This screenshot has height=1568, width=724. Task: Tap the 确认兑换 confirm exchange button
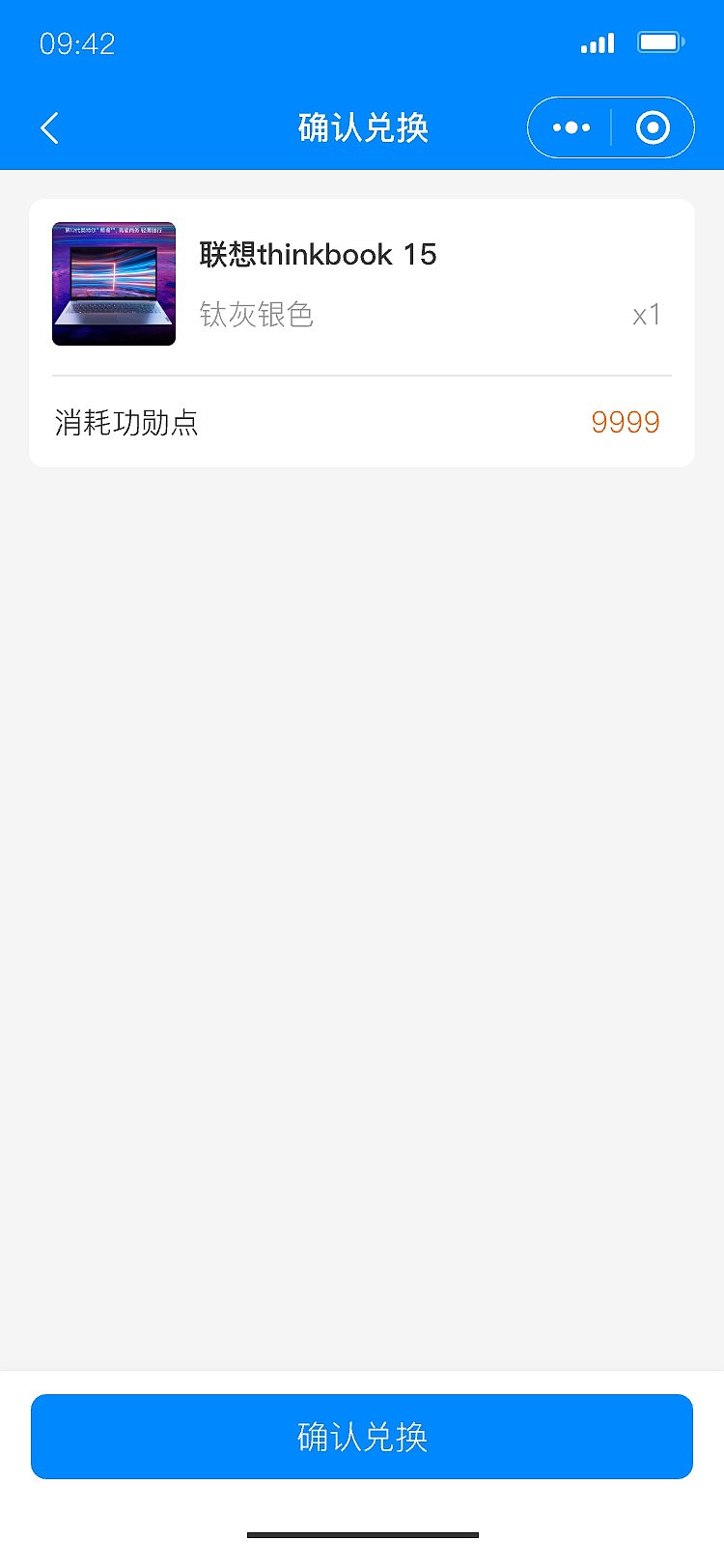(x=362, y=1437)
